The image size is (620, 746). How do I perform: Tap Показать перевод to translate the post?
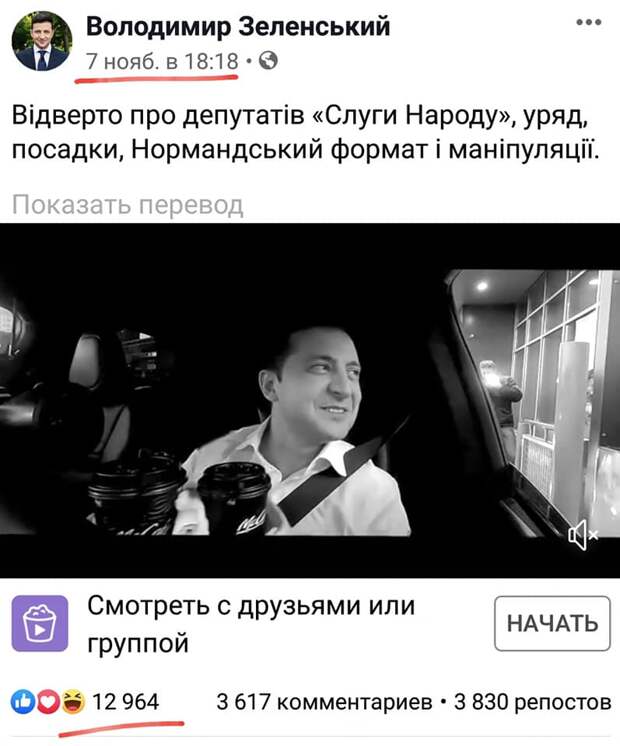tap(128, 206)
